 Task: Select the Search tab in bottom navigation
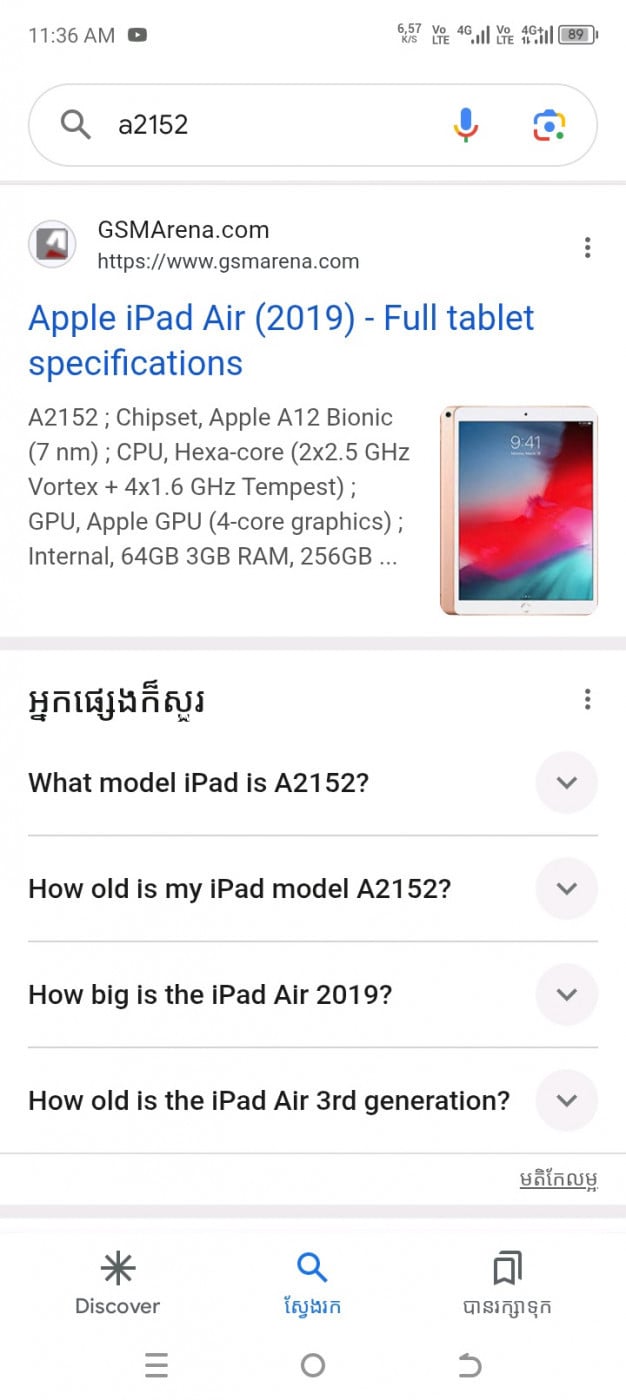coord(312,1285)
